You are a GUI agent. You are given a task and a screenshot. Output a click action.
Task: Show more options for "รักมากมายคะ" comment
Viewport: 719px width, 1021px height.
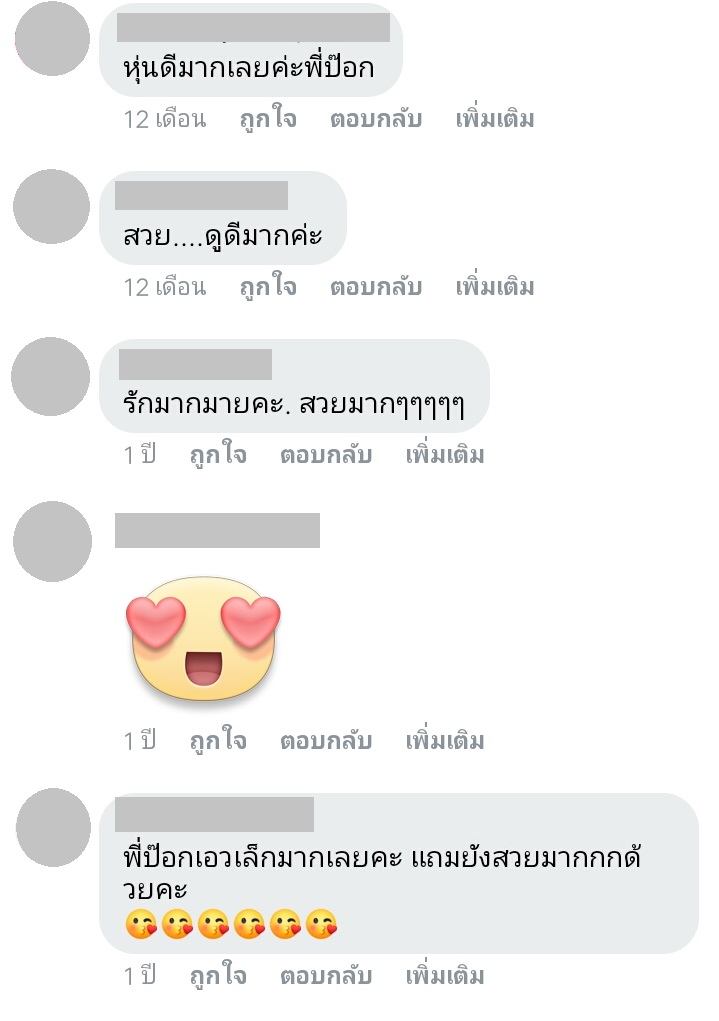445,456
